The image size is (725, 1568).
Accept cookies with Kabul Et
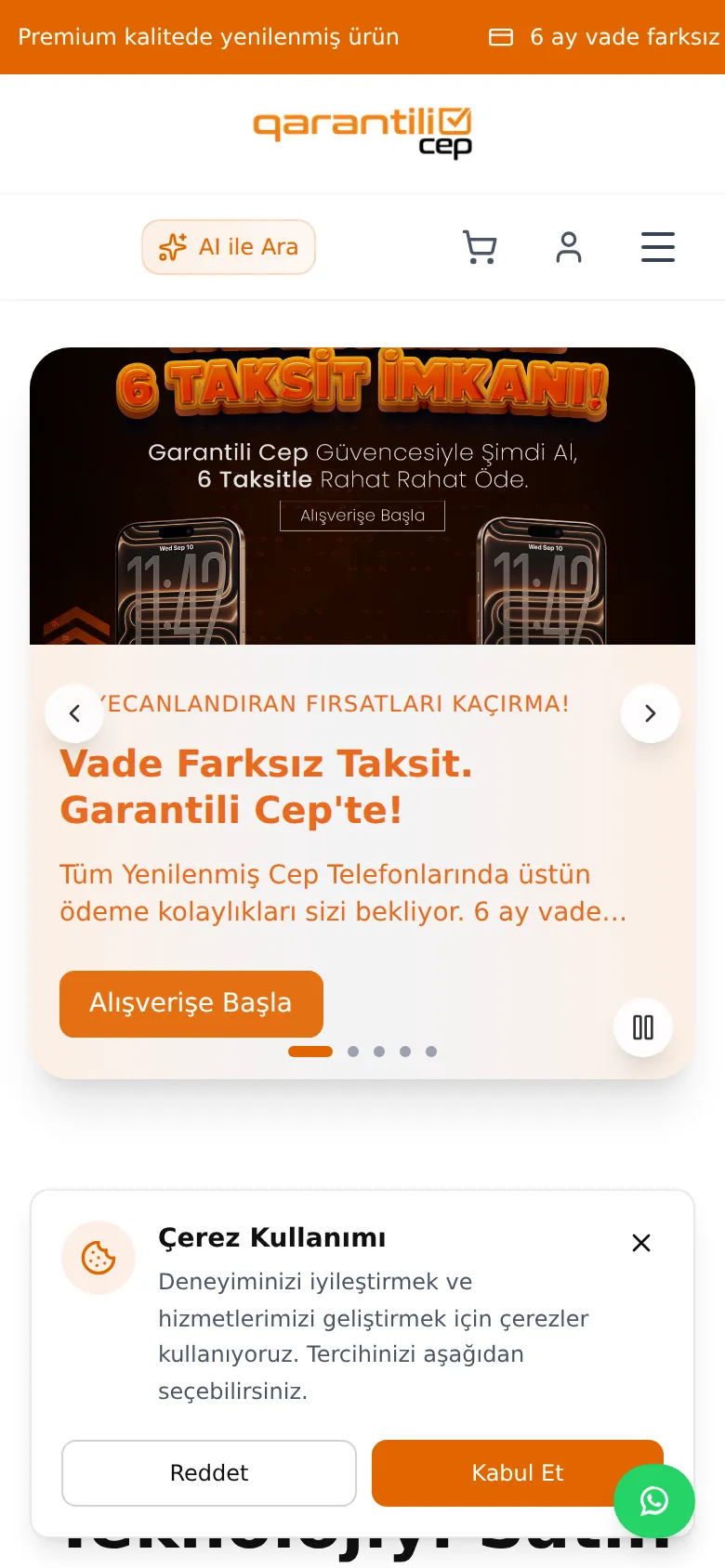pos(518,1473)
